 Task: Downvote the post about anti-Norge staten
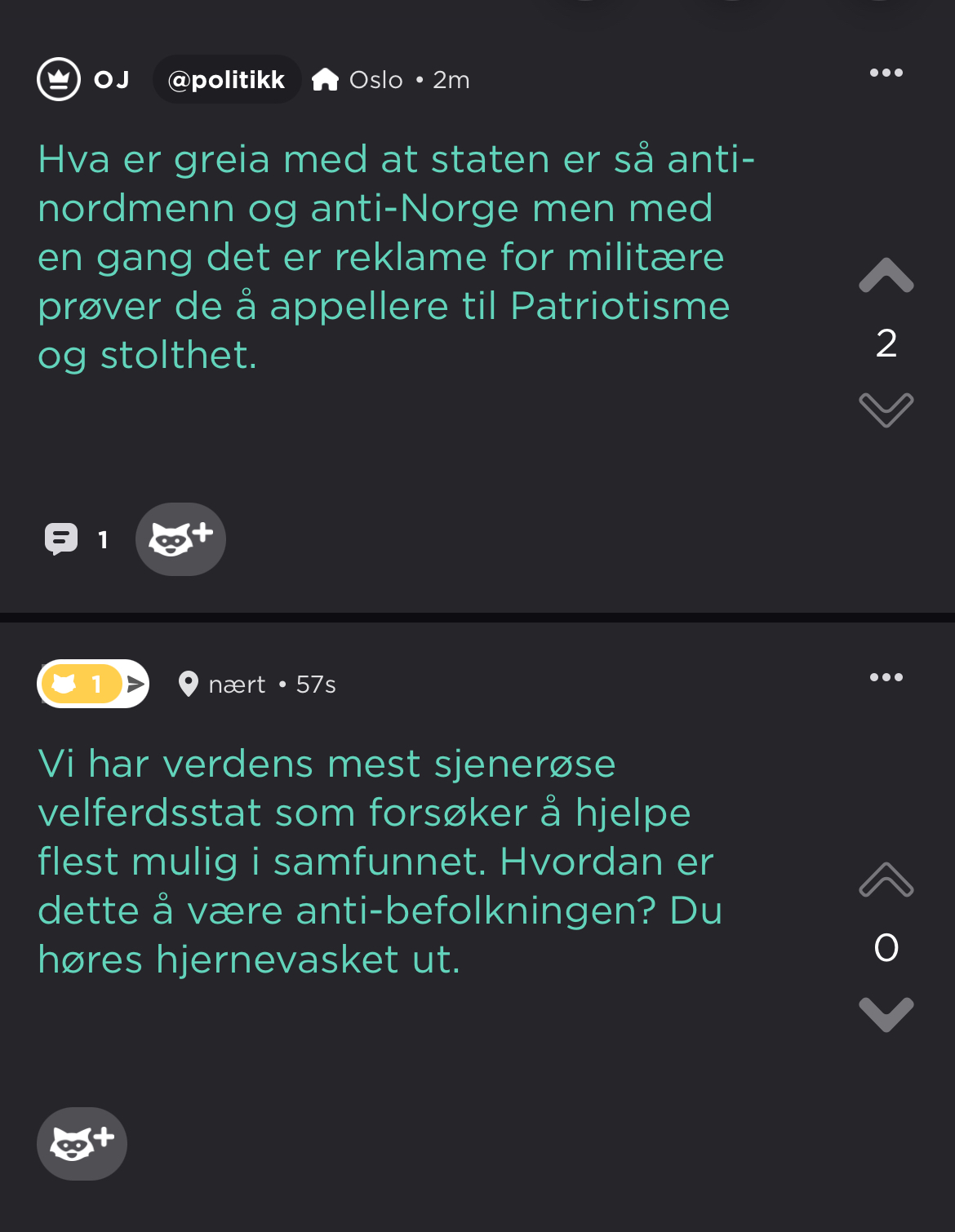tap(886, 410)
